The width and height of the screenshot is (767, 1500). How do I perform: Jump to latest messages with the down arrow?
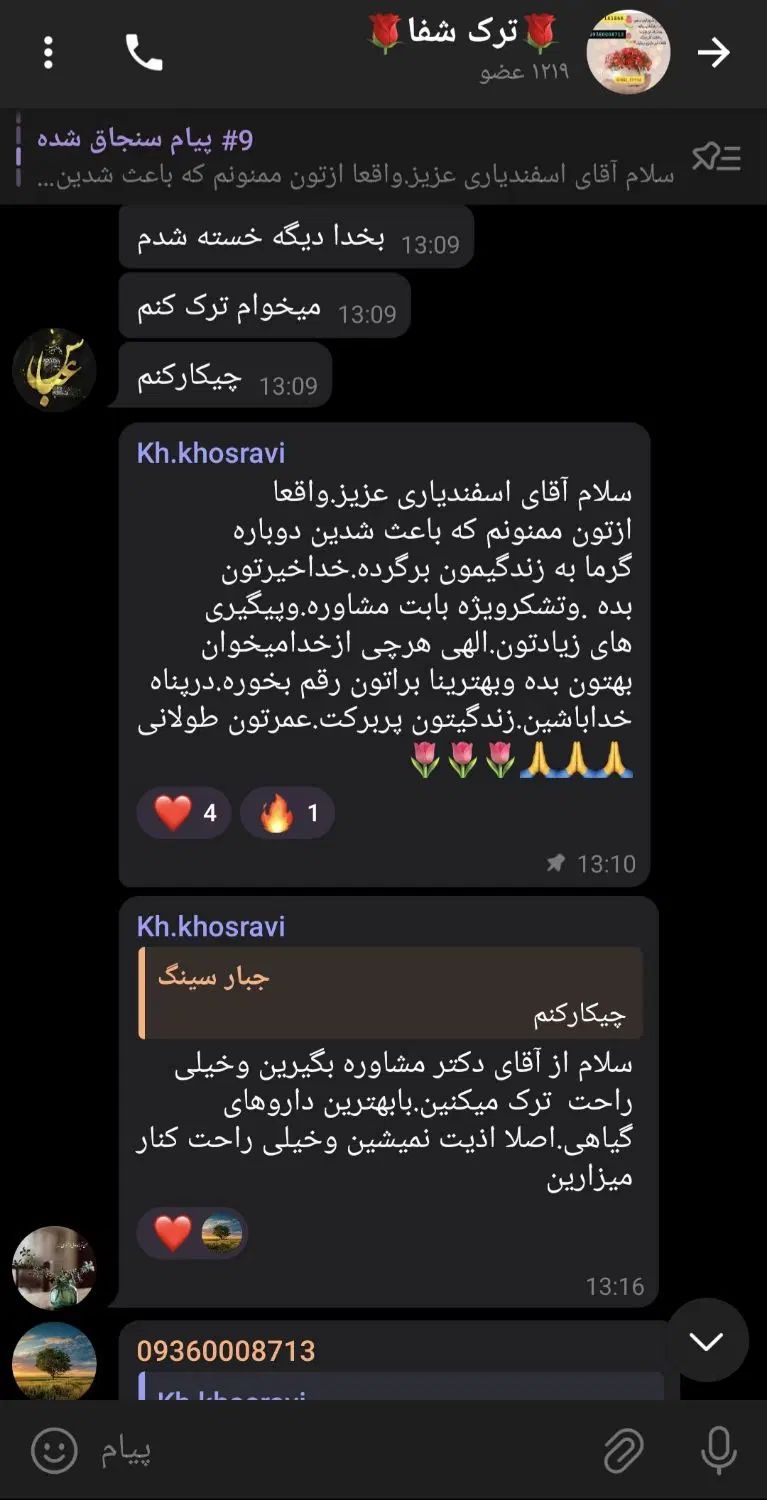pos(706,1340)
